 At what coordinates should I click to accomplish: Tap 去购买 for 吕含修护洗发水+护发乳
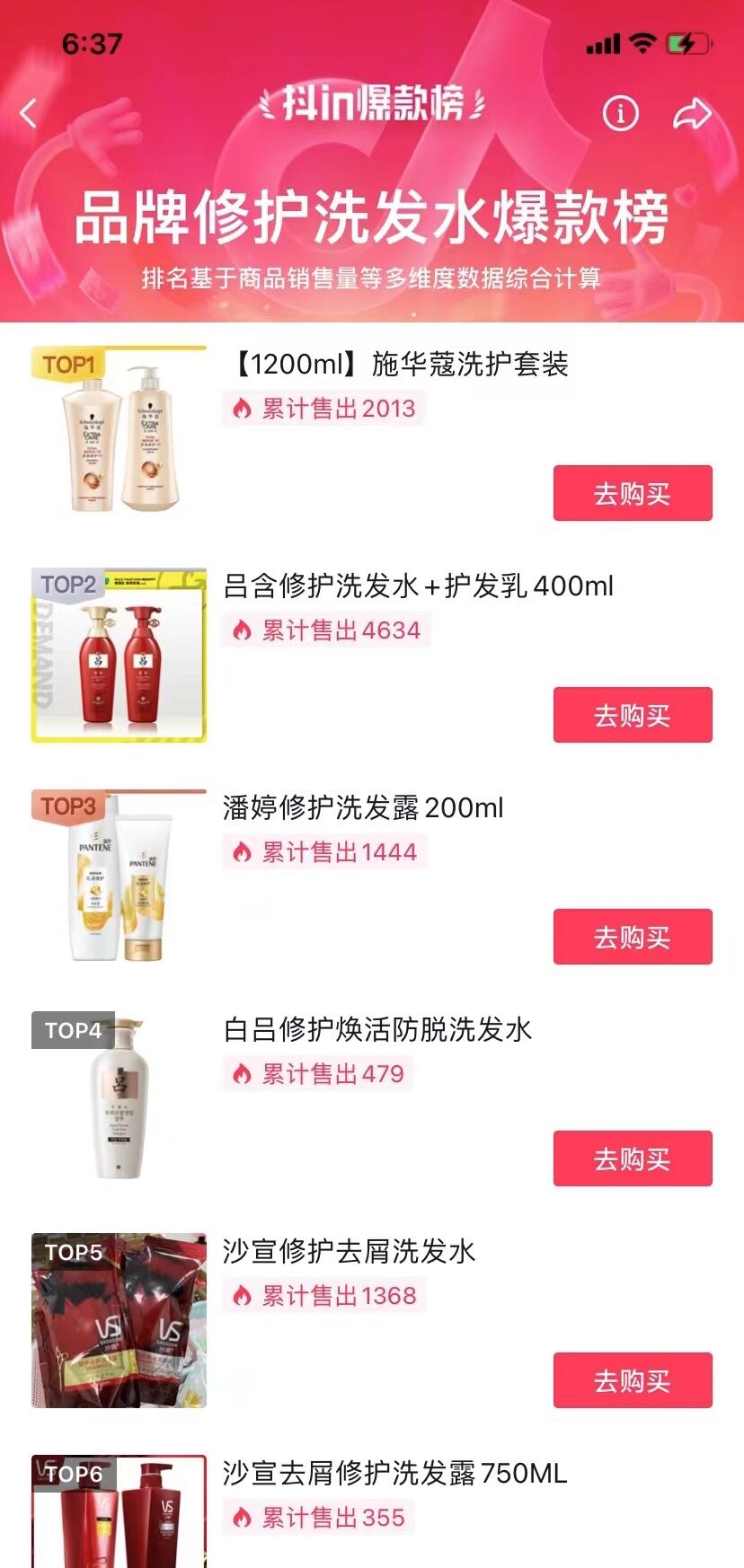coord(632,715)
